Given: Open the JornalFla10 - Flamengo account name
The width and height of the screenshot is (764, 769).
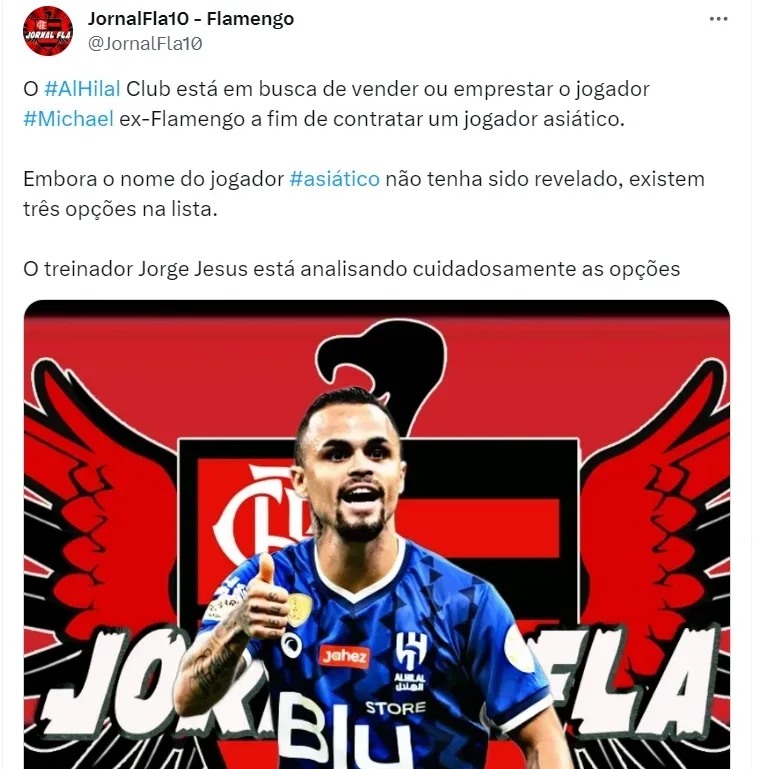Looking at the screenshot, I should click(x=191, y=19).
